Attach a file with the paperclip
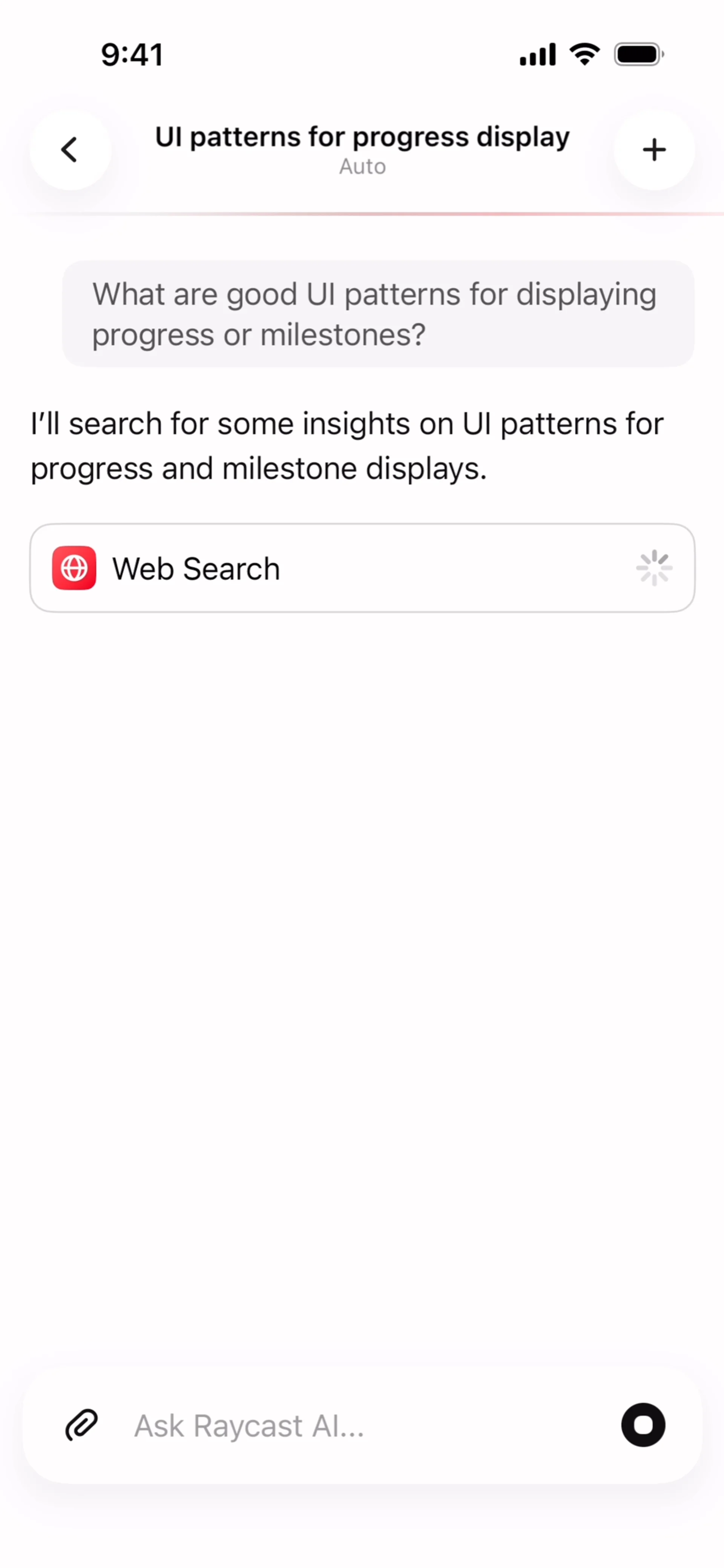 (81, 1425)
